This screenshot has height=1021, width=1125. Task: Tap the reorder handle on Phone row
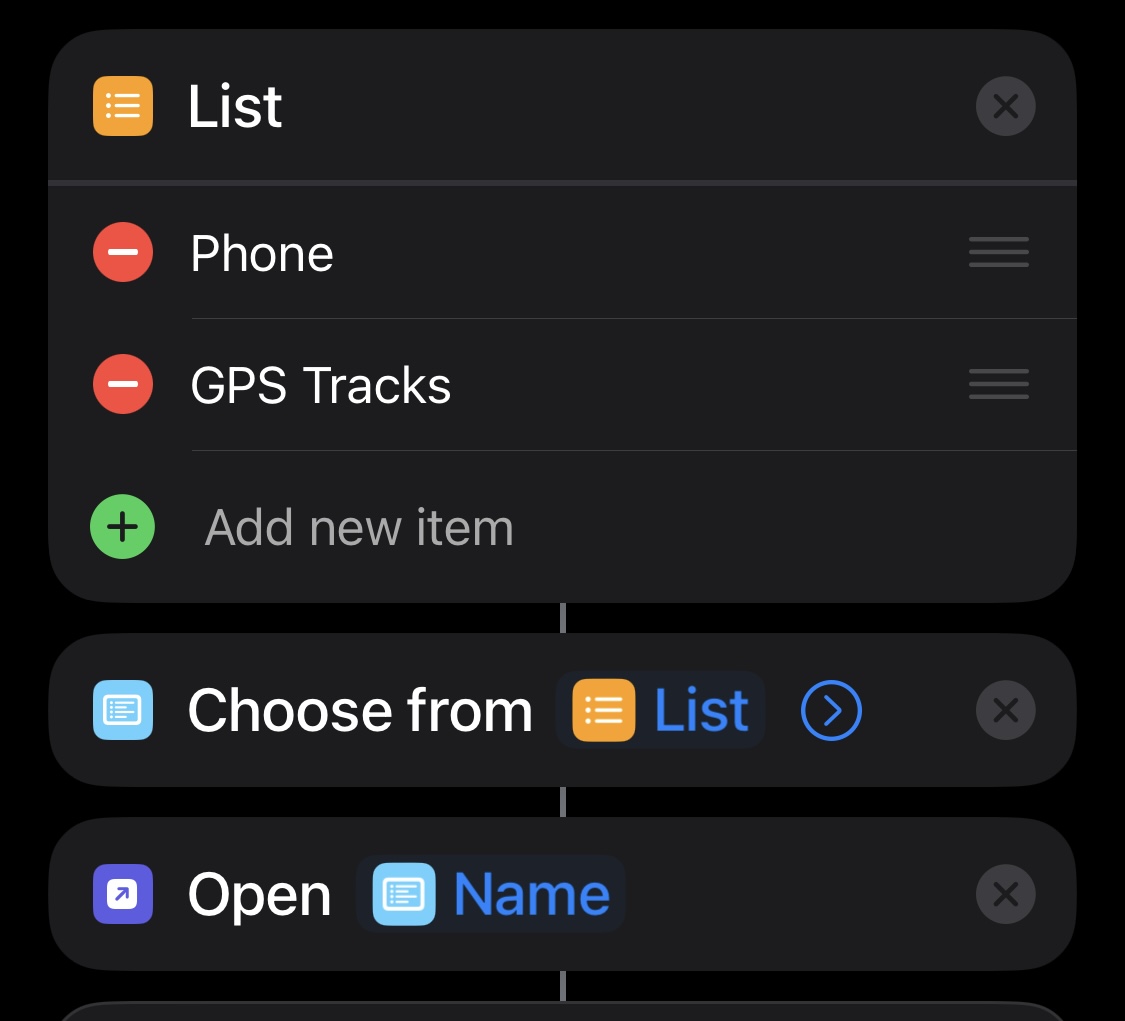tap(998, 252)
